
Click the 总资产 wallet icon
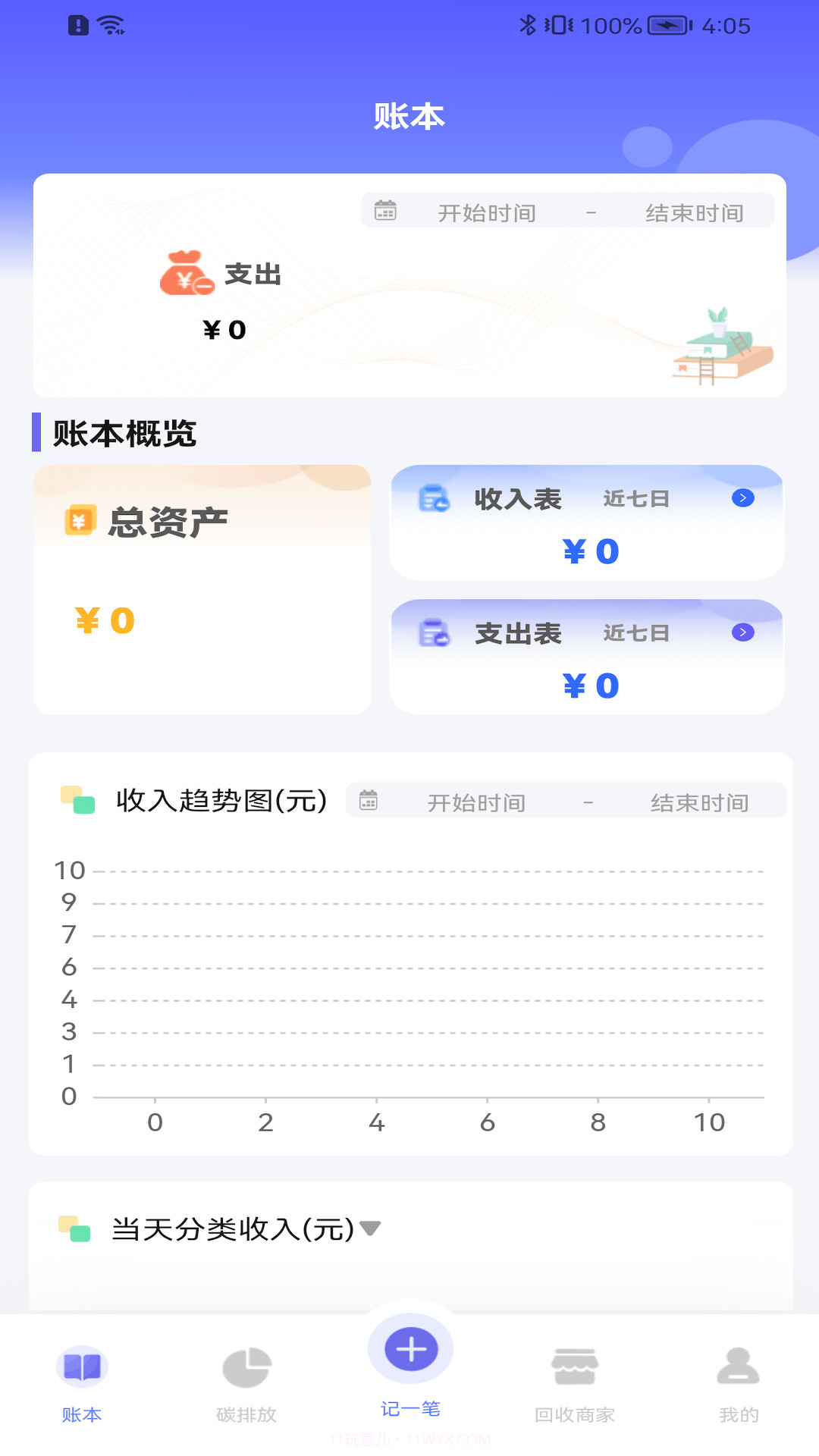[80, 519]
